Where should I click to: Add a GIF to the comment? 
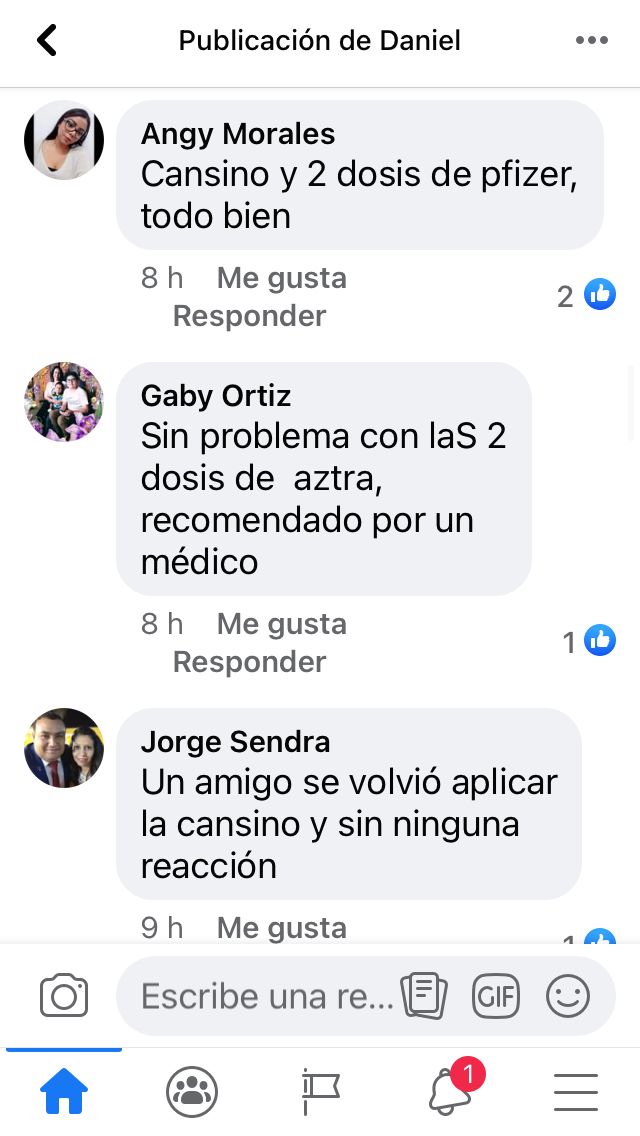[496, 996]
